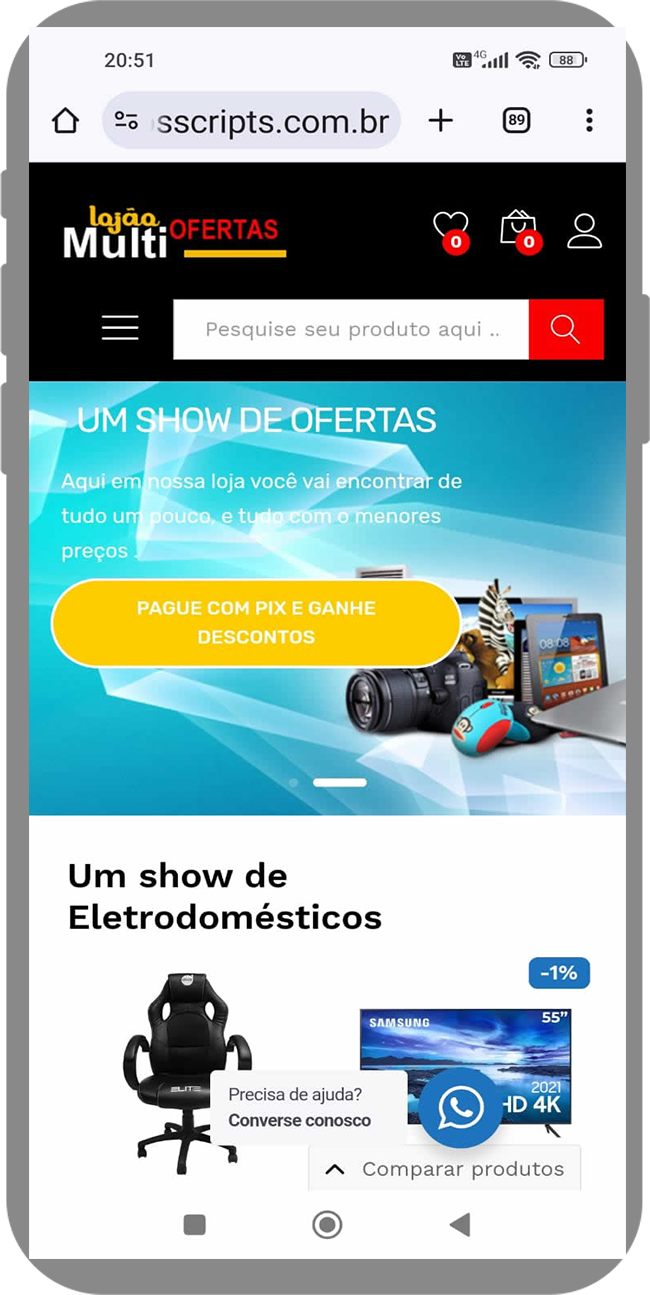
Task: Expand the Comparar produtos panel
Action: (x=445, y=1169)
